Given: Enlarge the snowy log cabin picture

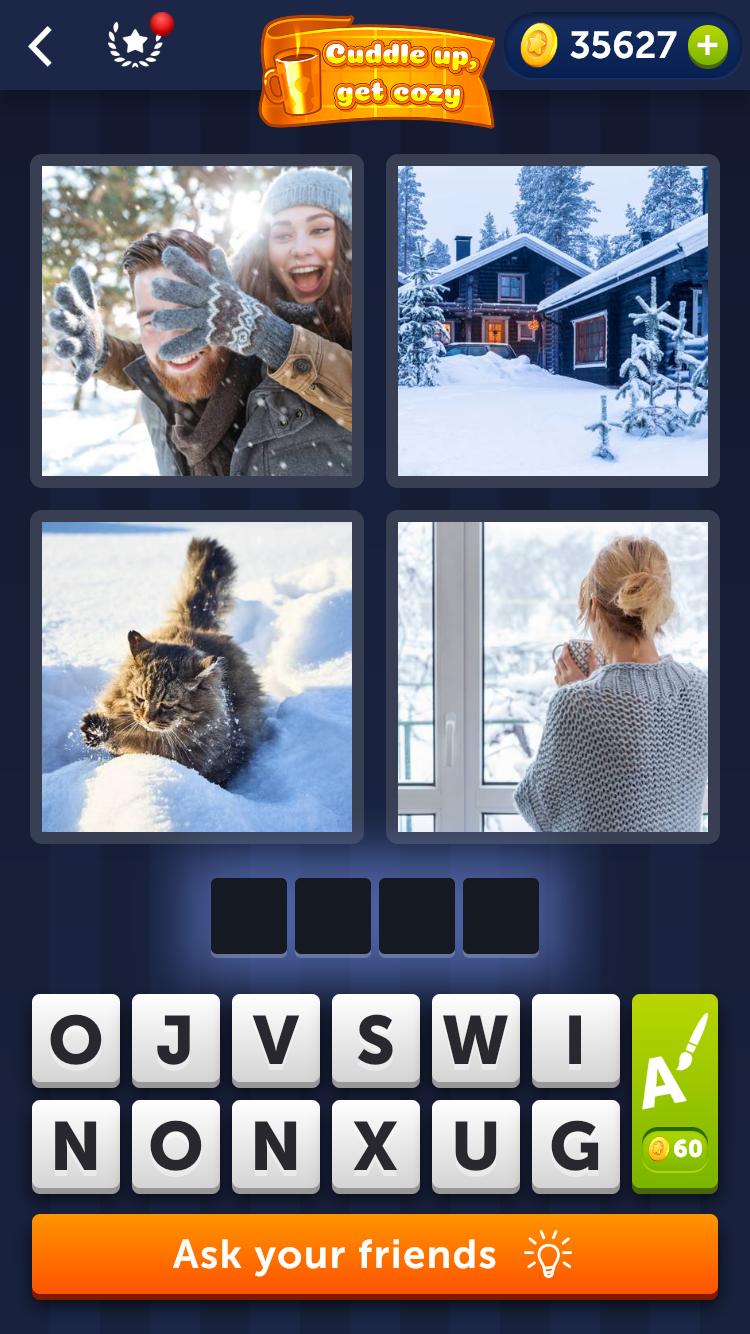Looking at the screenshot, I should tap(553, 321).
